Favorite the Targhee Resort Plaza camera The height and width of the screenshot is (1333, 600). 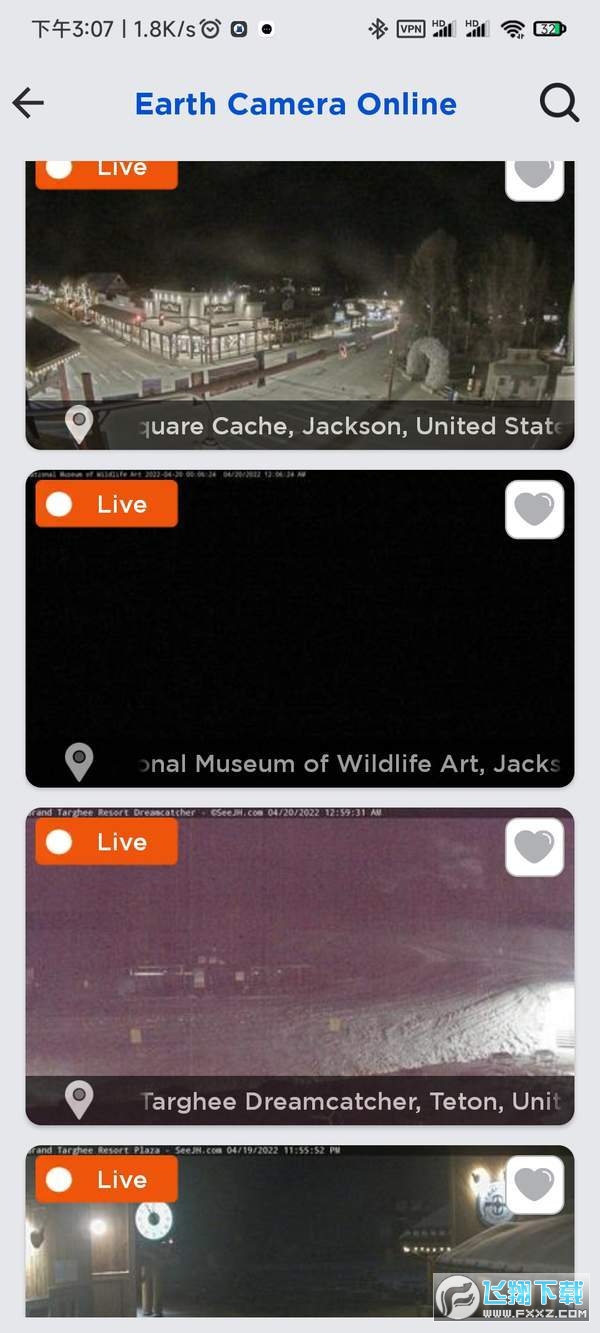pos(535,1185)
